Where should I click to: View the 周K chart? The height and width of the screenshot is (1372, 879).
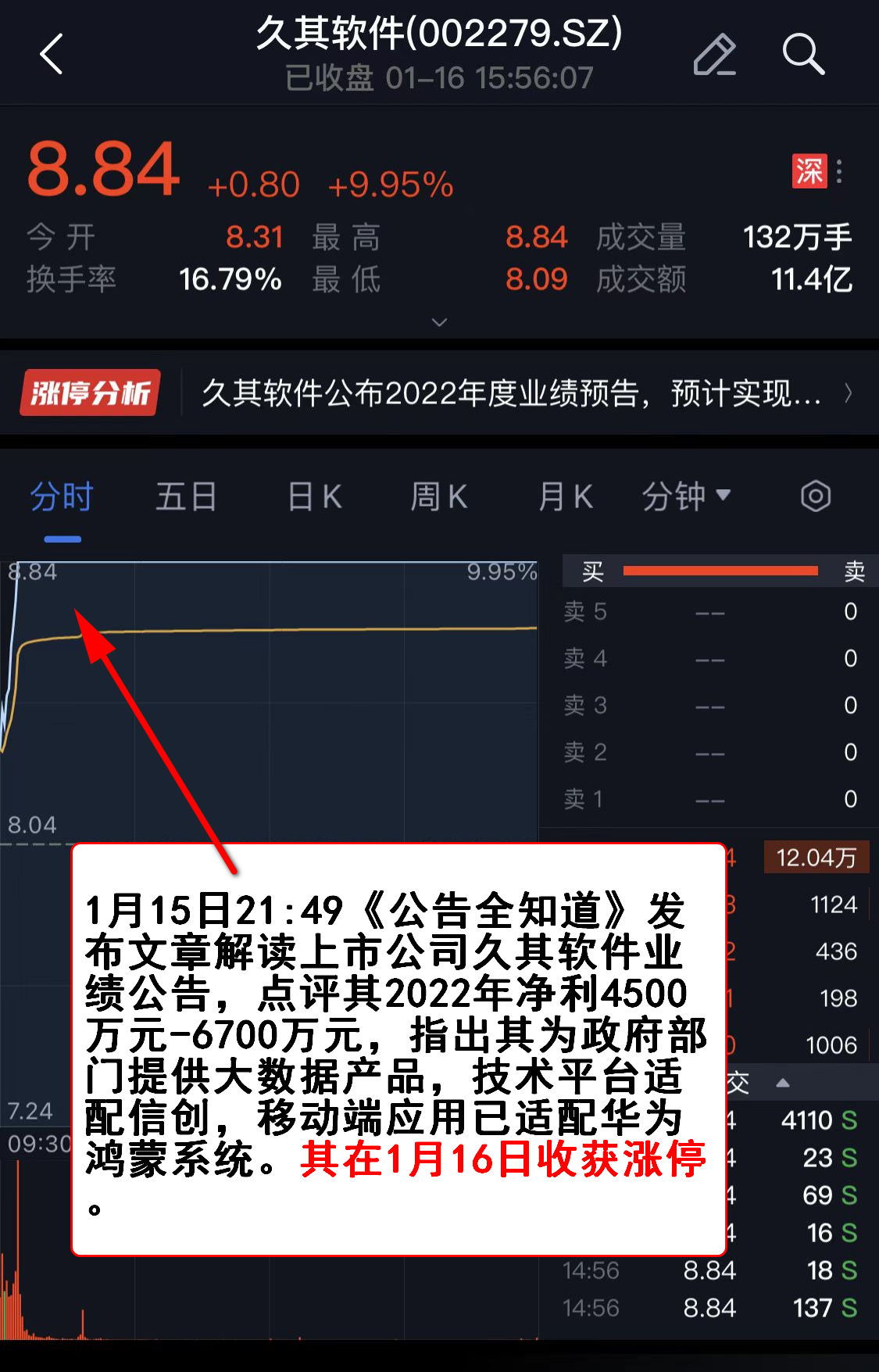[x=439, y=497]
